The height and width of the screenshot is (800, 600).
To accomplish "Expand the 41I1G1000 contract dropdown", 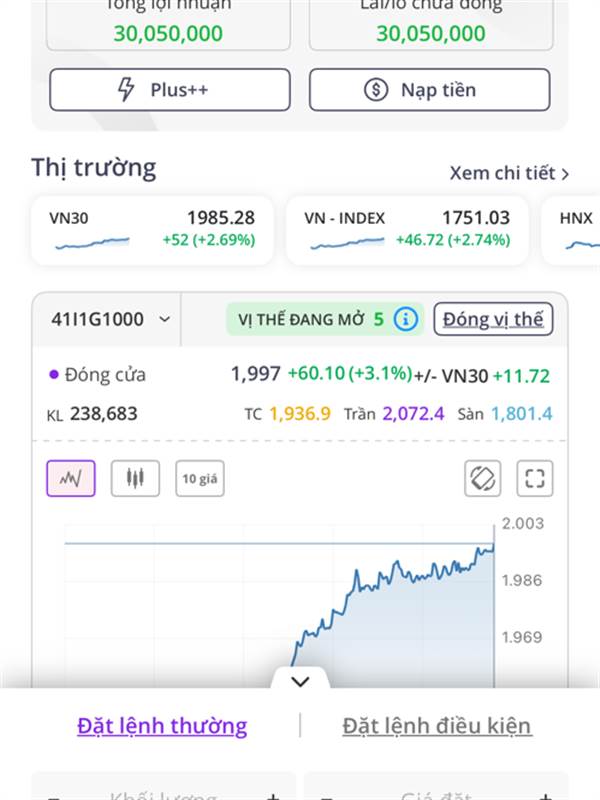I will click(110, 319).
